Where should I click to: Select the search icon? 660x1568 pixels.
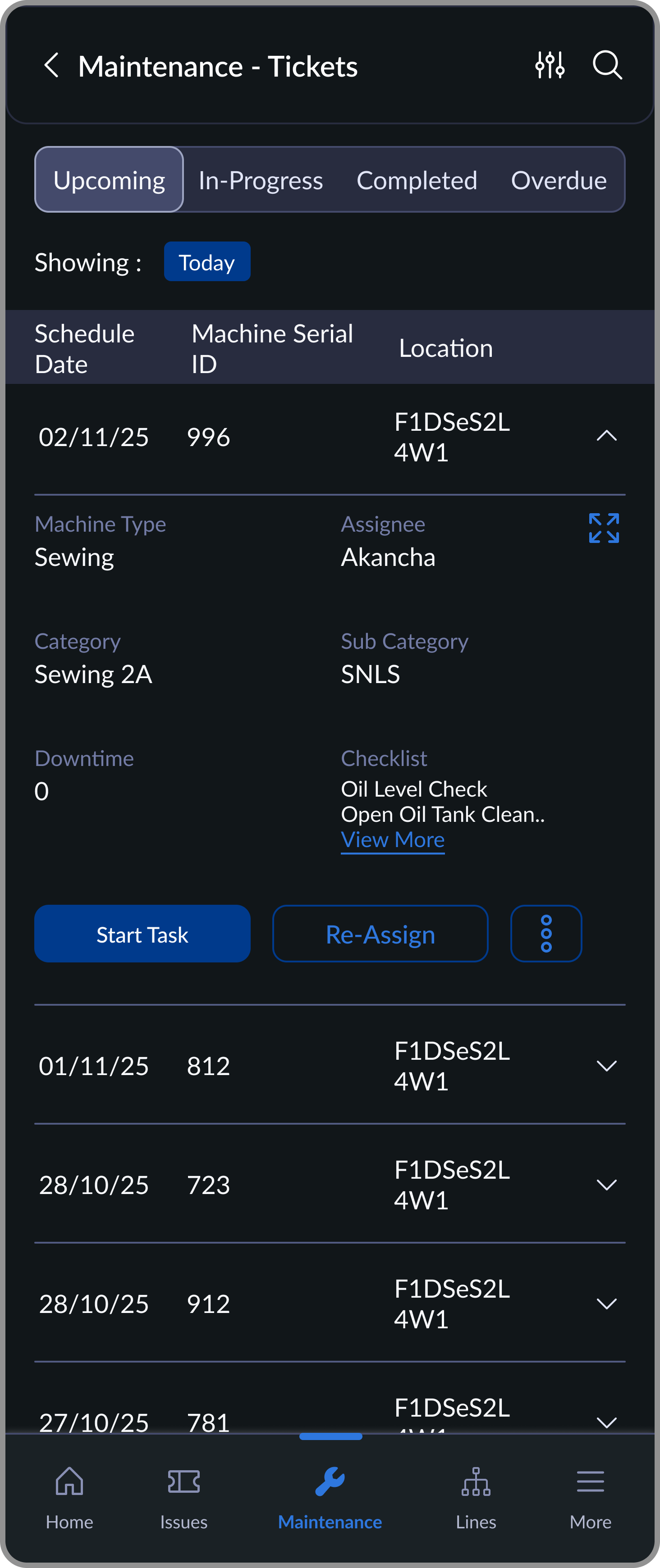pos(607,65)
